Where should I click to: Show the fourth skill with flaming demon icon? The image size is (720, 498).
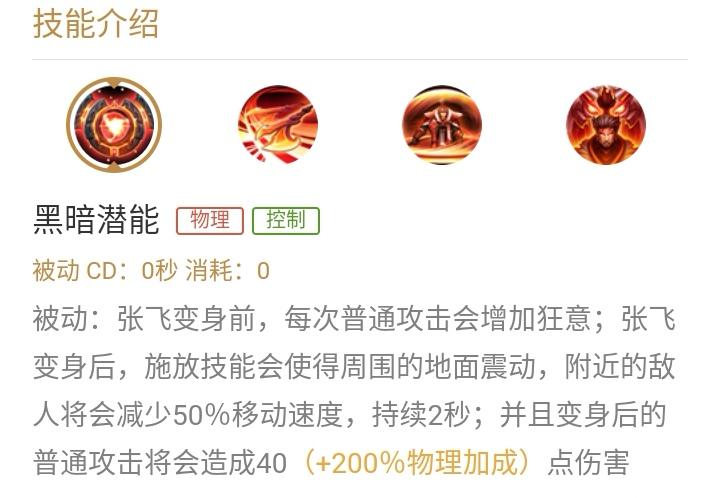[605, 125]
